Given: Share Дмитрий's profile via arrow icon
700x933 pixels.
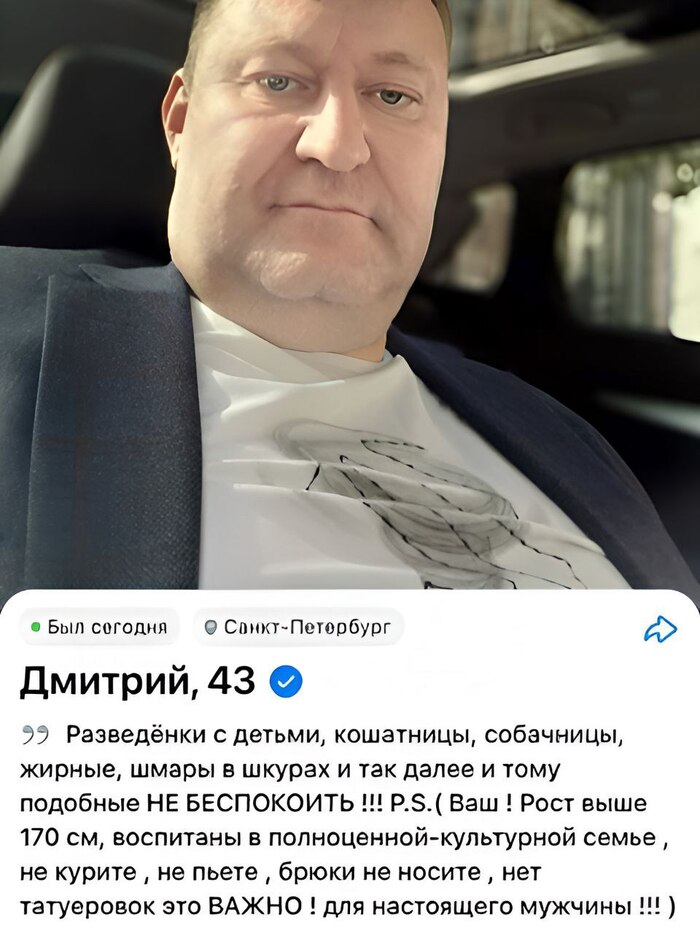Looking at the screenshot, I should (660, 629).
